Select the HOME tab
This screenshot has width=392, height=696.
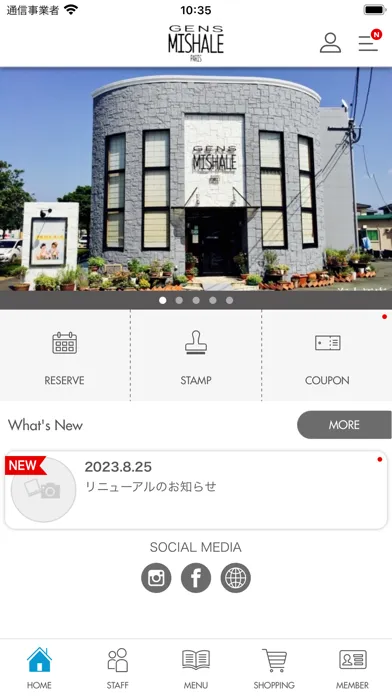click(x=39, y=668)
